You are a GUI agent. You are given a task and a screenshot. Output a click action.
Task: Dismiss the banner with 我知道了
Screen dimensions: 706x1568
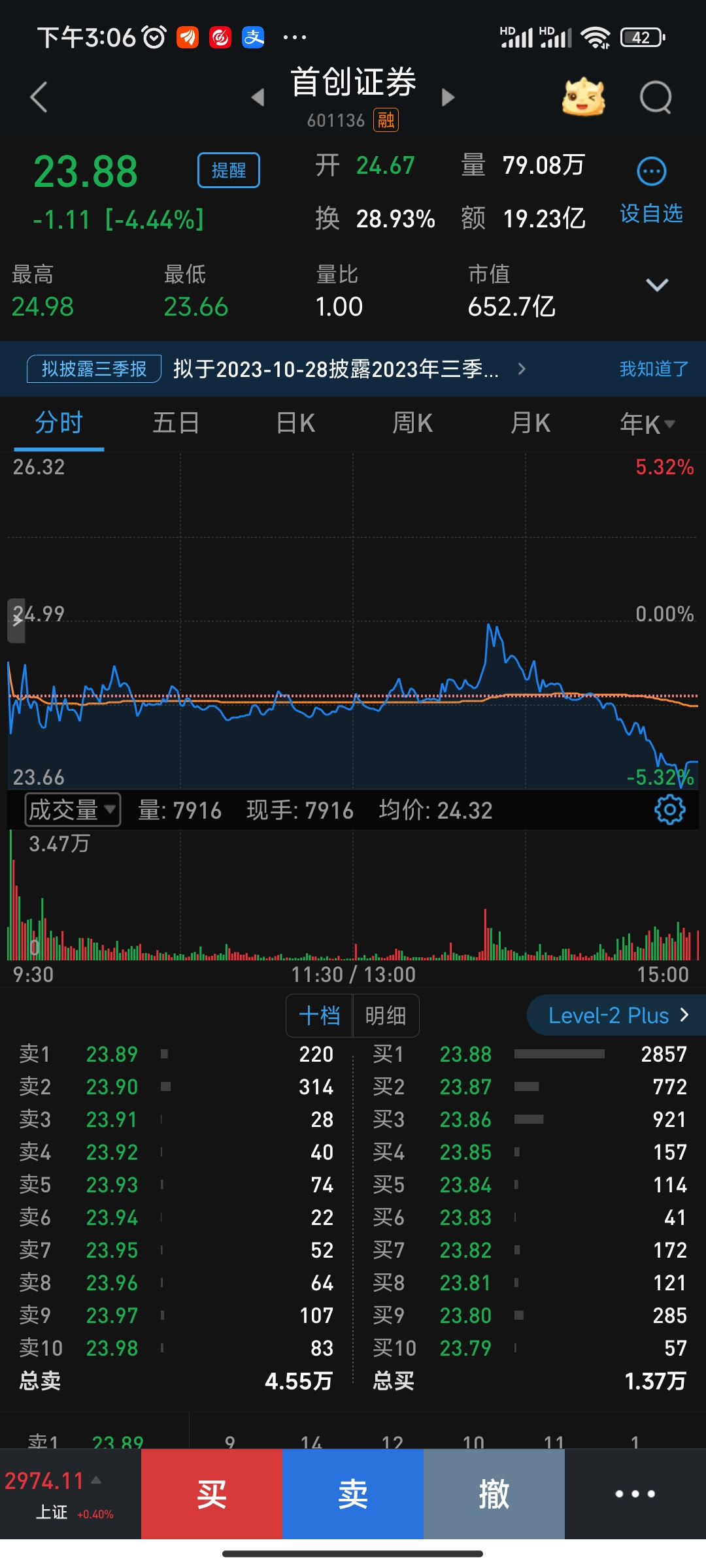(654, 369)
